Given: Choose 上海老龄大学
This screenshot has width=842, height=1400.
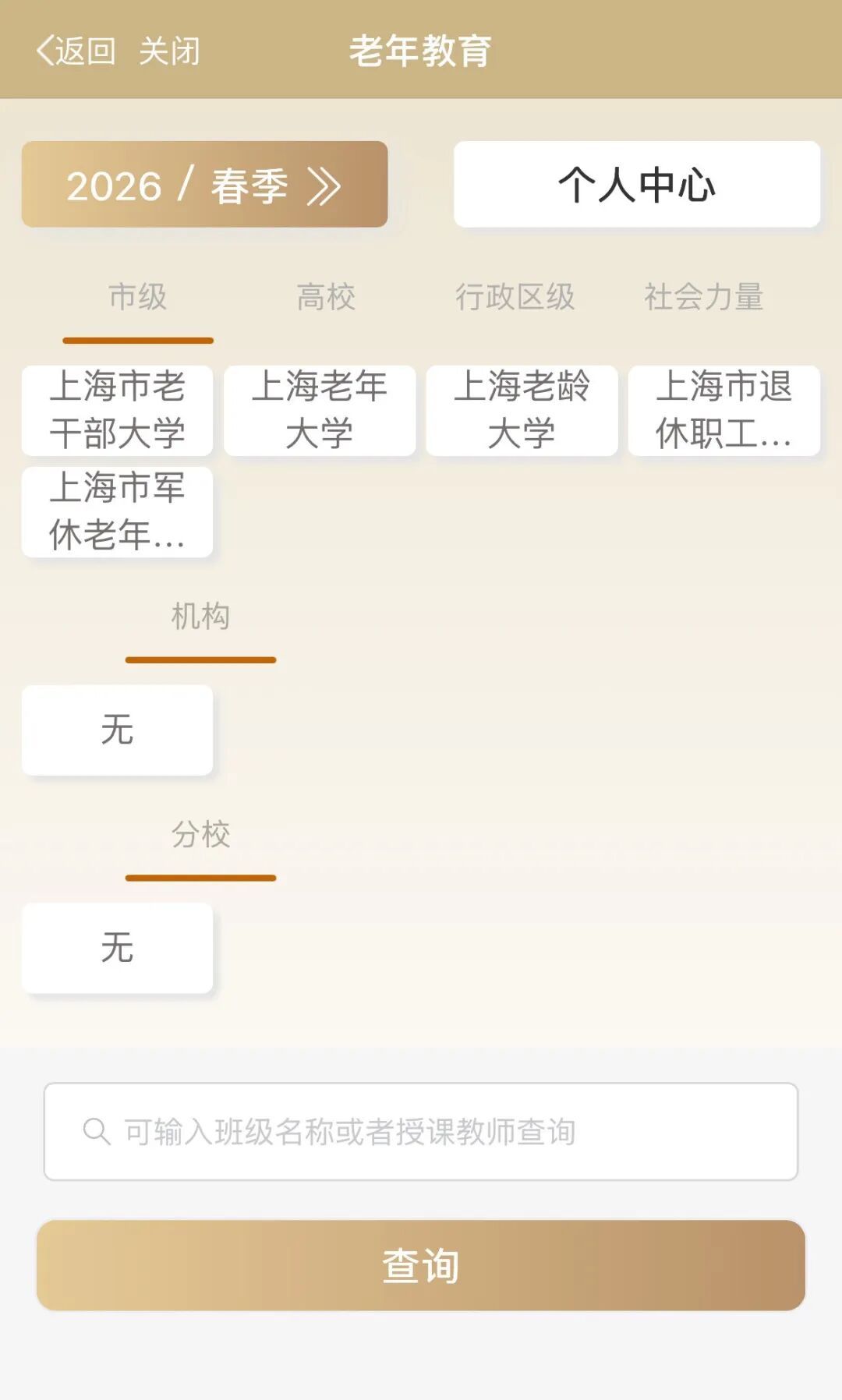Looking at the screenshot, I should coord(522,411).
